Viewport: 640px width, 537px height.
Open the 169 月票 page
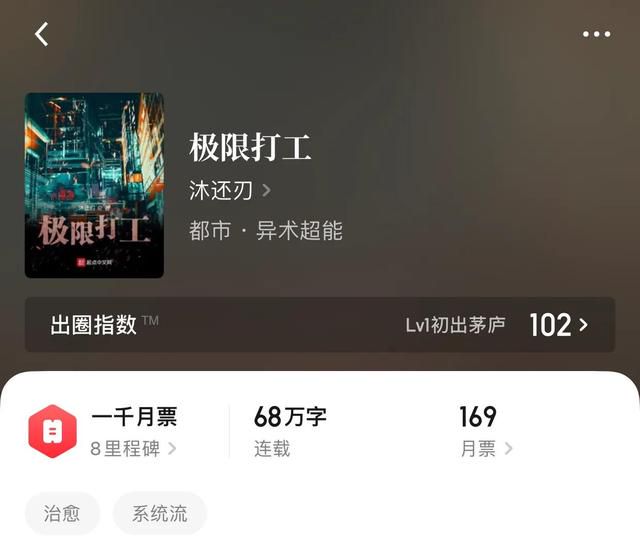[x=486, y=432]
